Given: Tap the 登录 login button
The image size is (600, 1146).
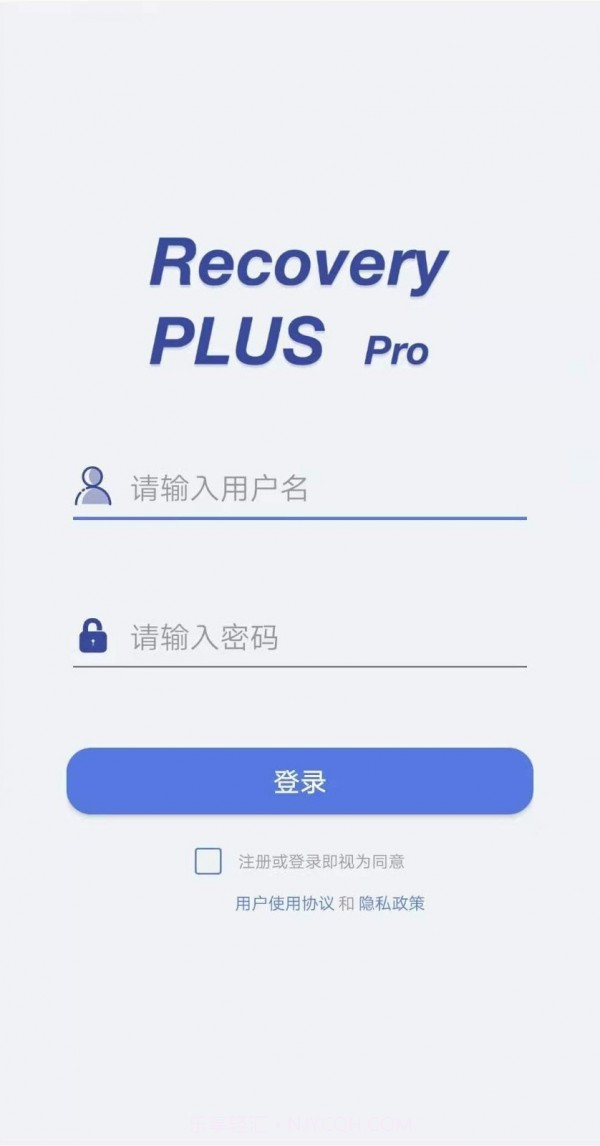Looking at the screenshot, I should click(x=300, y=781).
